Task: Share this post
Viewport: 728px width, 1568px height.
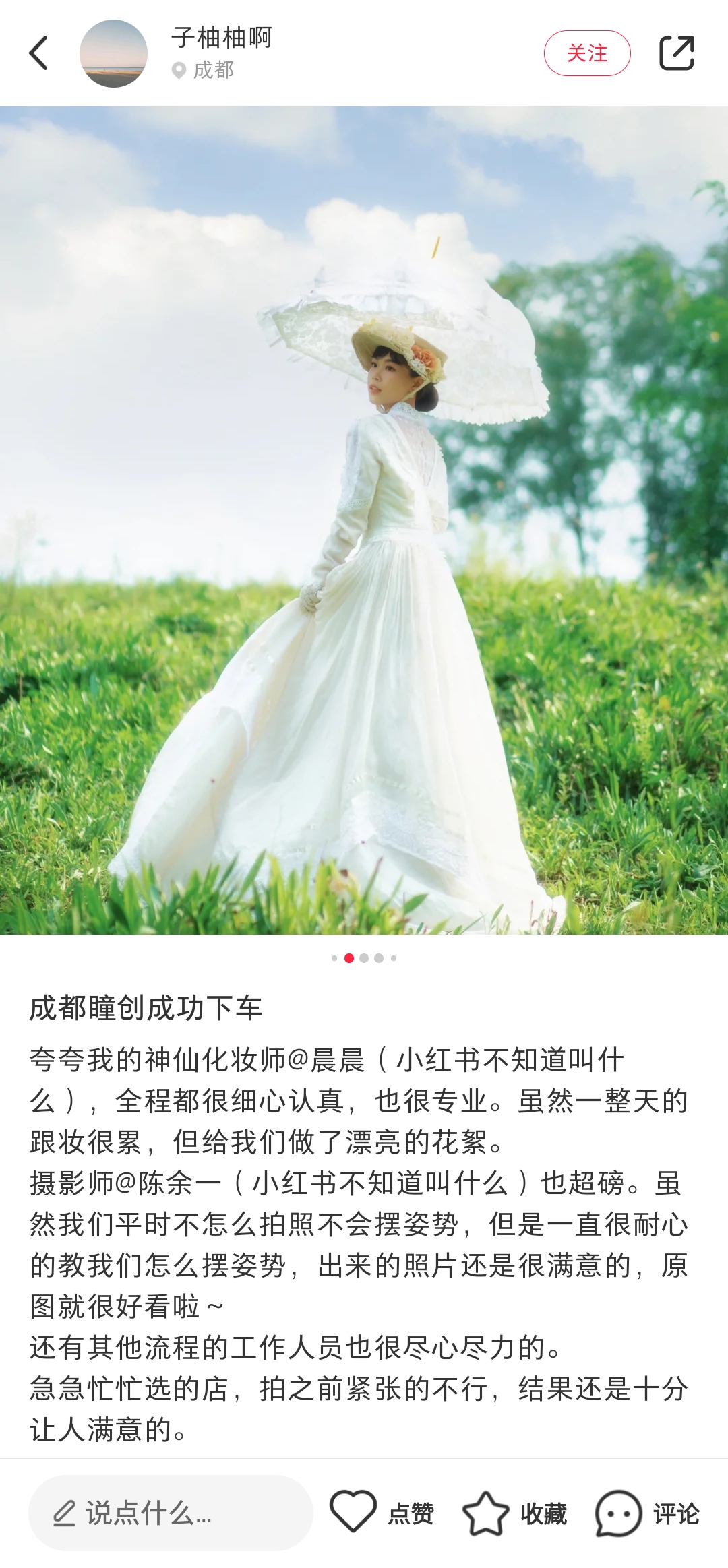Action: tap(676, 53)
